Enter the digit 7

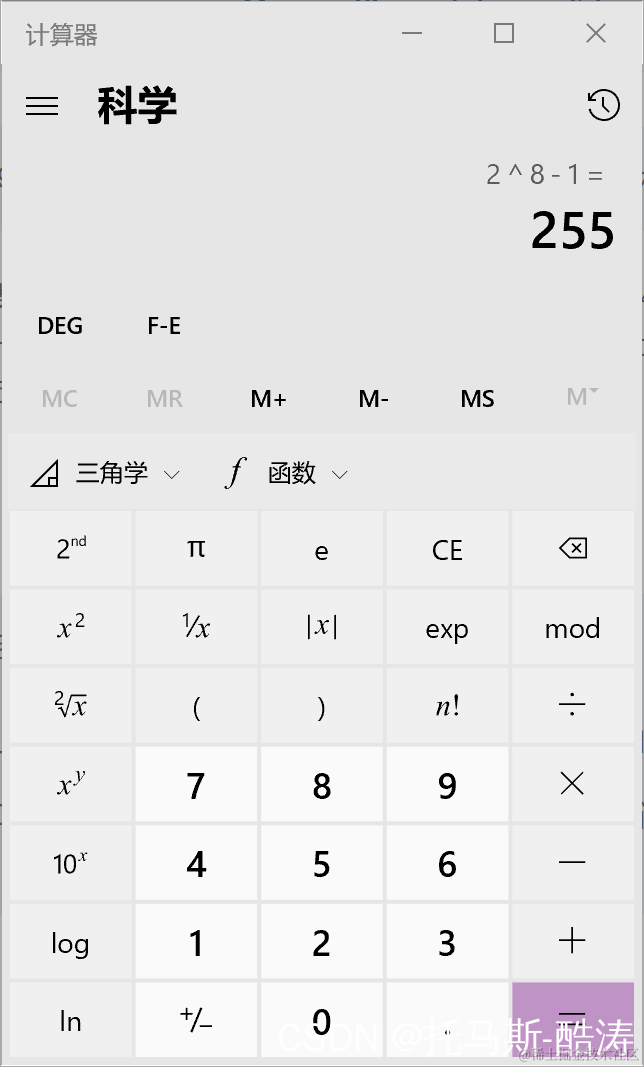pyautogui.click(x=196, y=785)
